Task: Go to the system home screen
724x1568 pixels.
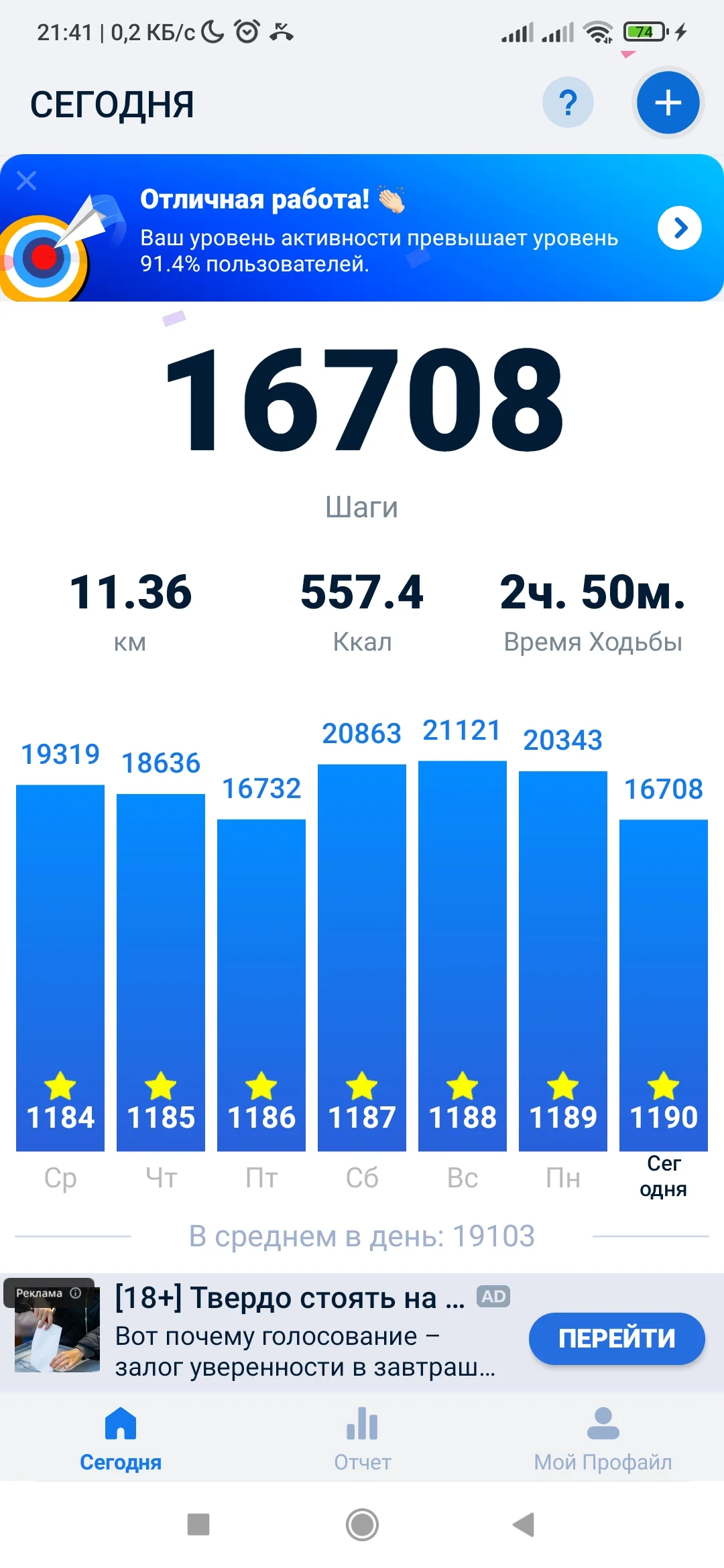Action: pos(362,1524)
